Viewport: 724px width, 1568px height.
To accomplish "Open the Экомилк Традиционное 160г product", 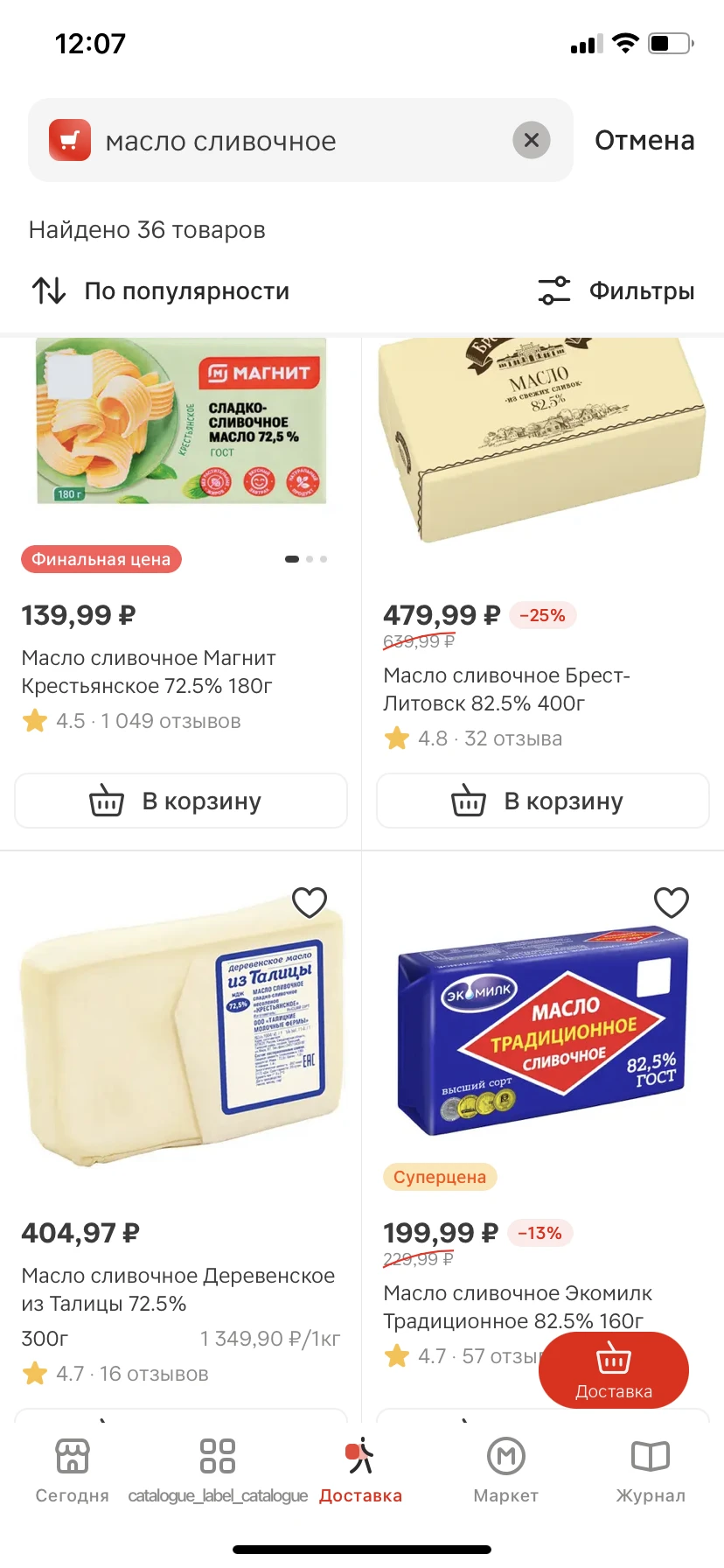I will point(518,1306).
